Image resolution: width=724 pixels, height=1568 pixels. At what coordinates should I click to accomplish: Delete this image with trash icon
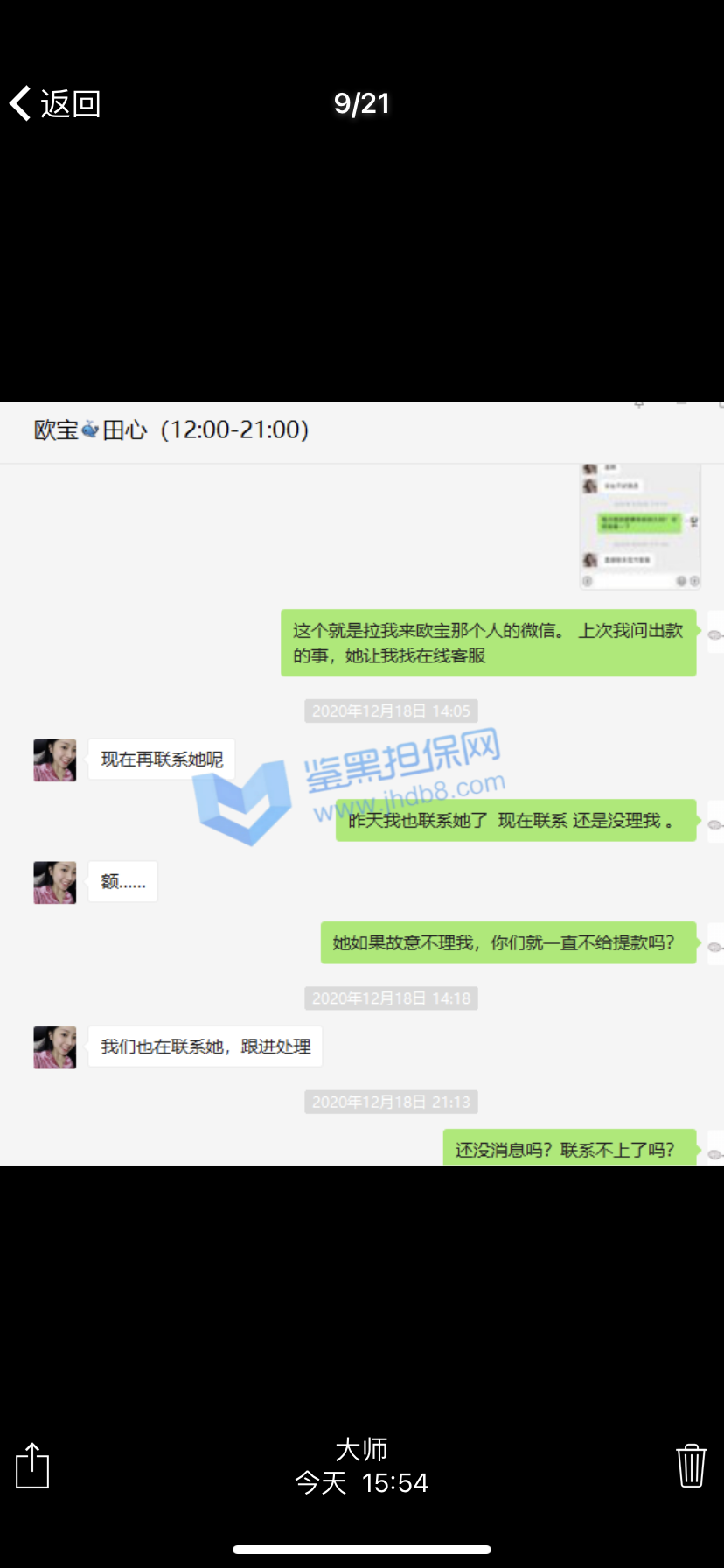coord(691,1465)
